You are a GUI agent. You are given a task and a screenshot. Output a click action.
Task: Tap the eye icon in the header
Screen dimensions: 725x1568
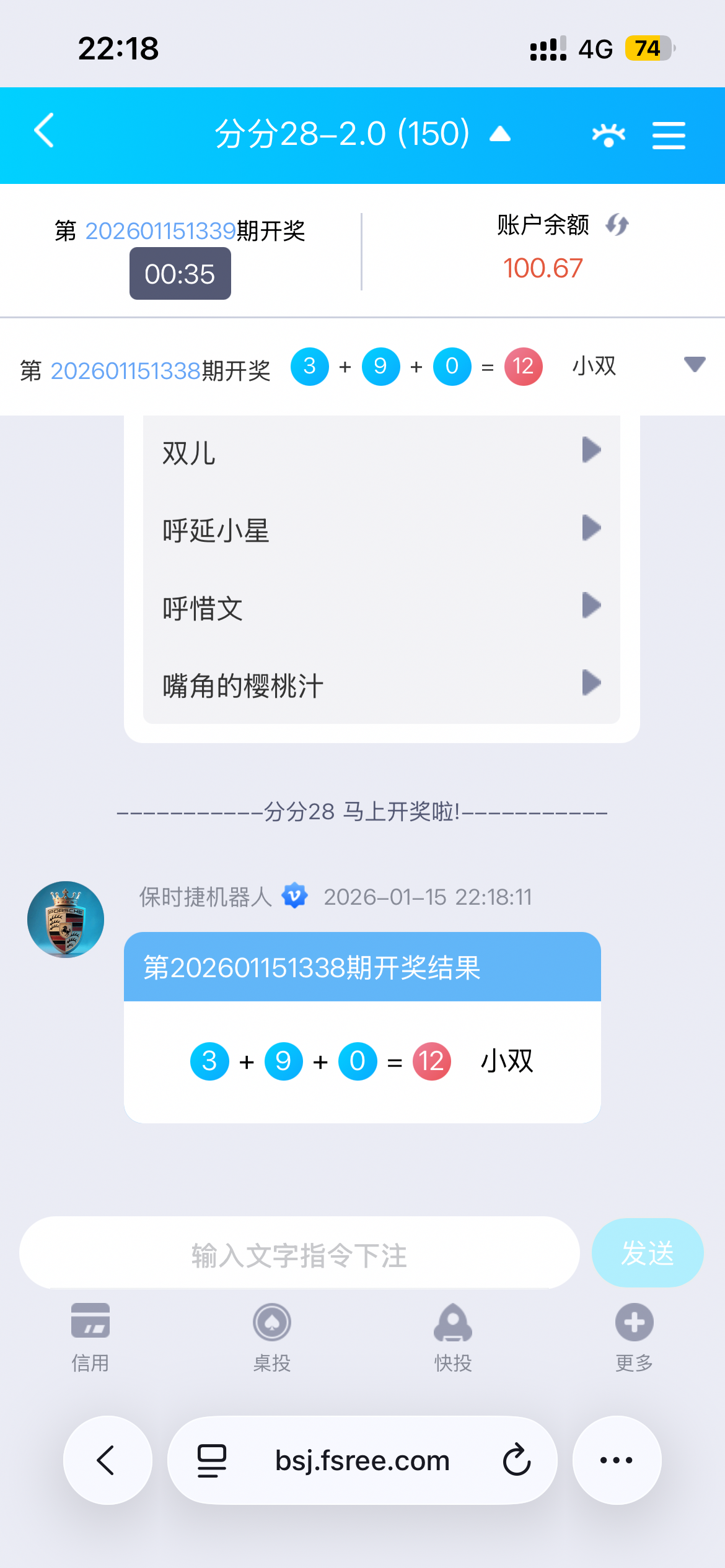(608, 135)
